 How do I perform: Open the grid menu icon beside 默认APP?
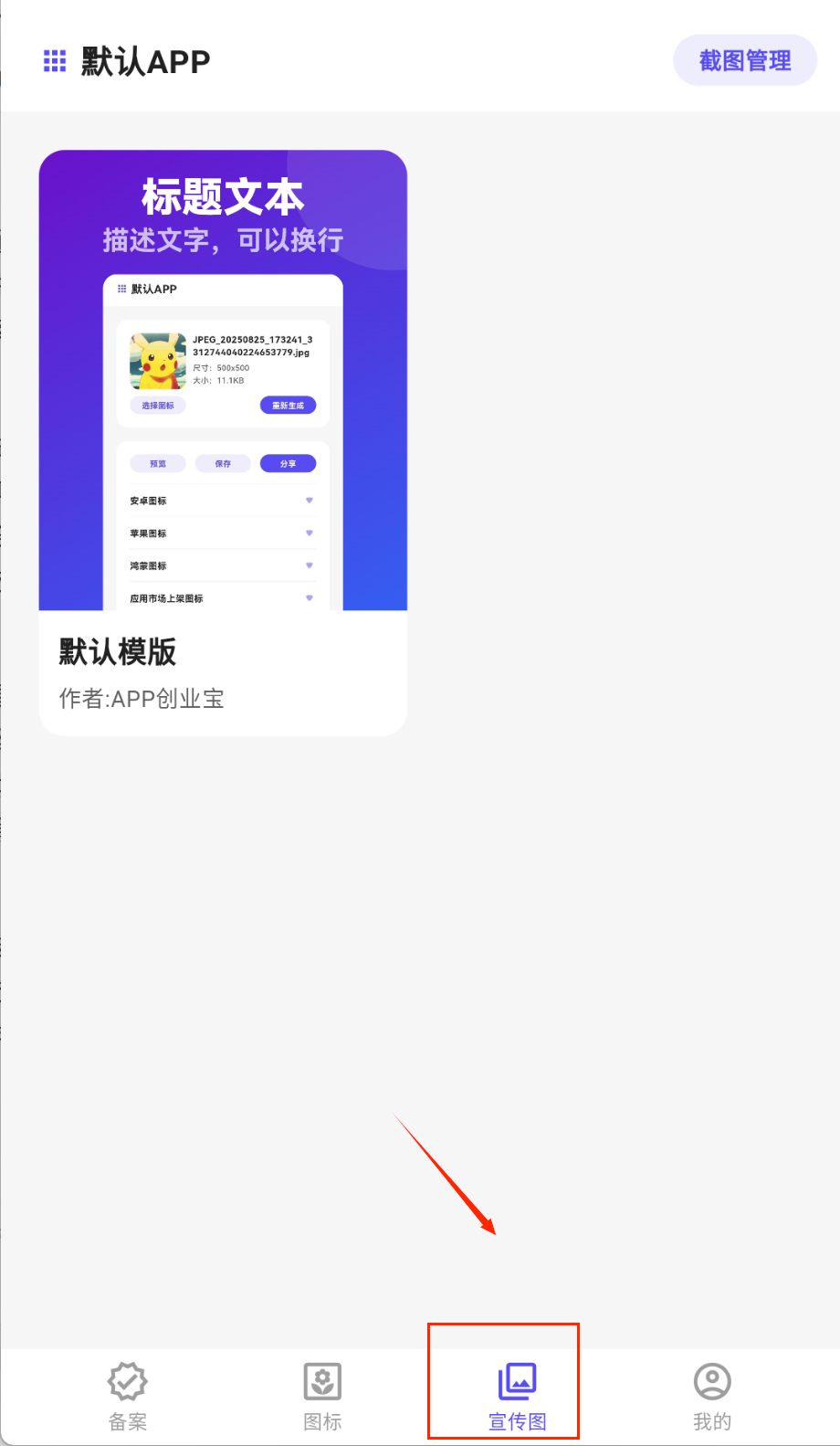pos(55,61)
